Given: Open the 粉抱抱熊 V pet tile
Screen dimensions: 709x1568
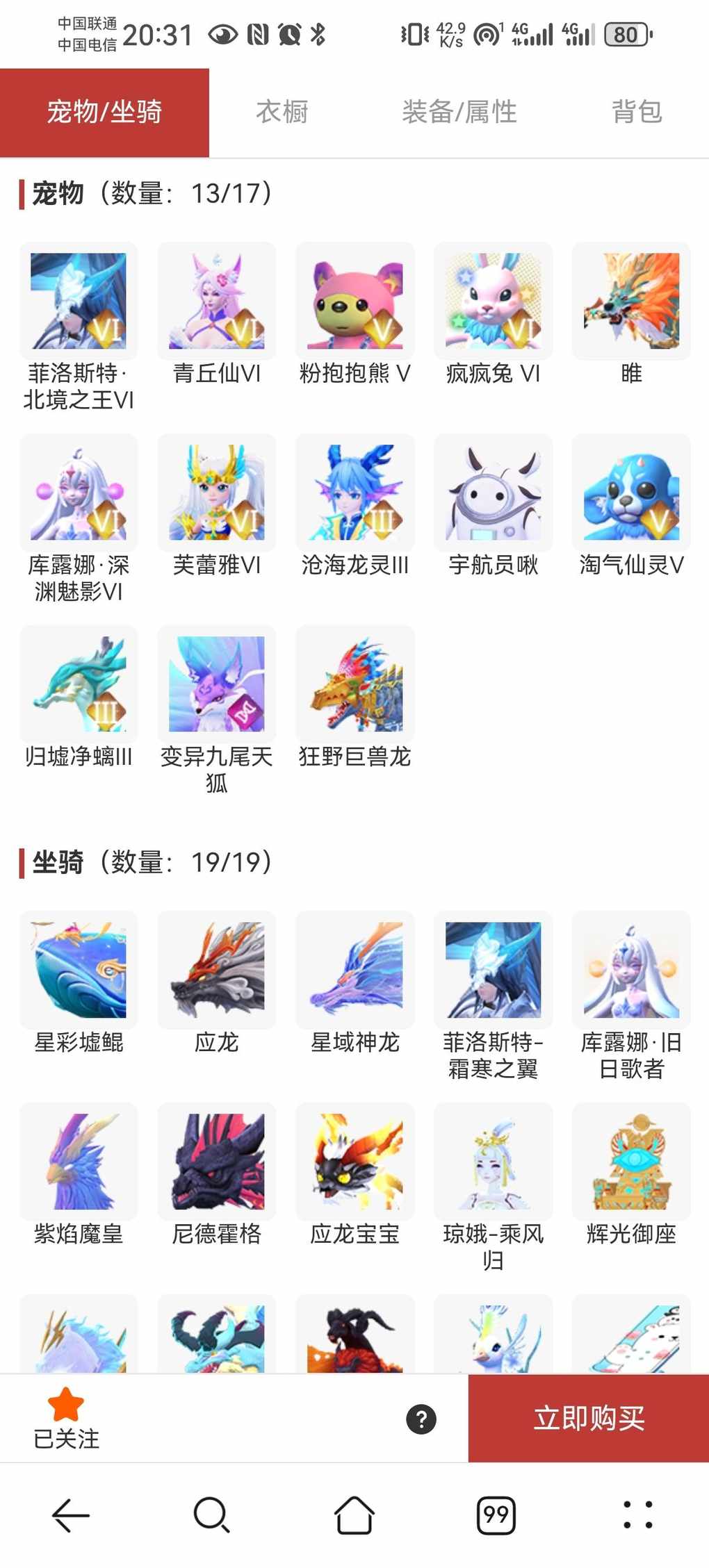Looking at the screenshot, I should [354, 302].
